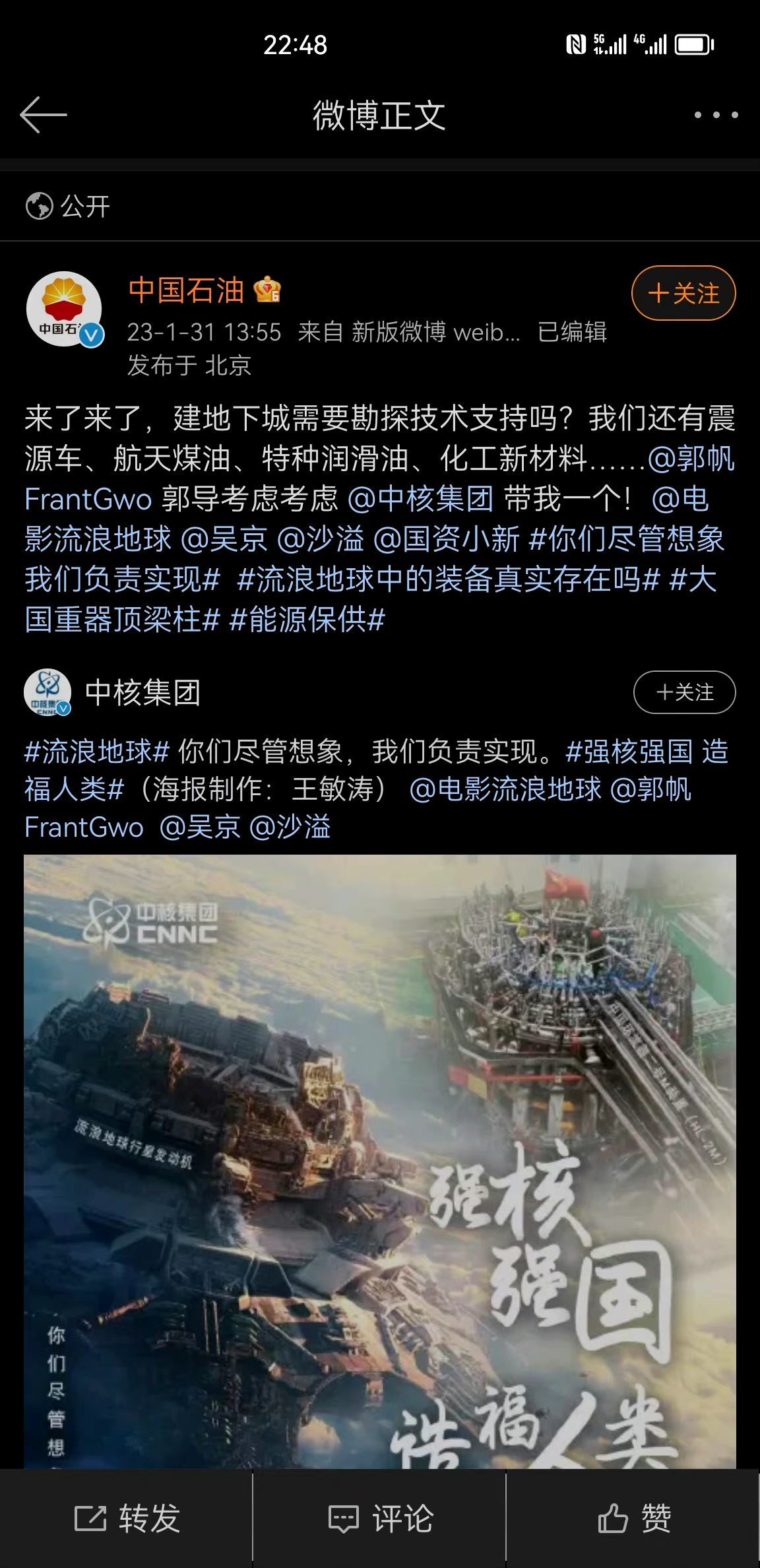Like this post with 赞
The height and width of the screenshot is (1568, 760).
click(x=633, y=1519)
